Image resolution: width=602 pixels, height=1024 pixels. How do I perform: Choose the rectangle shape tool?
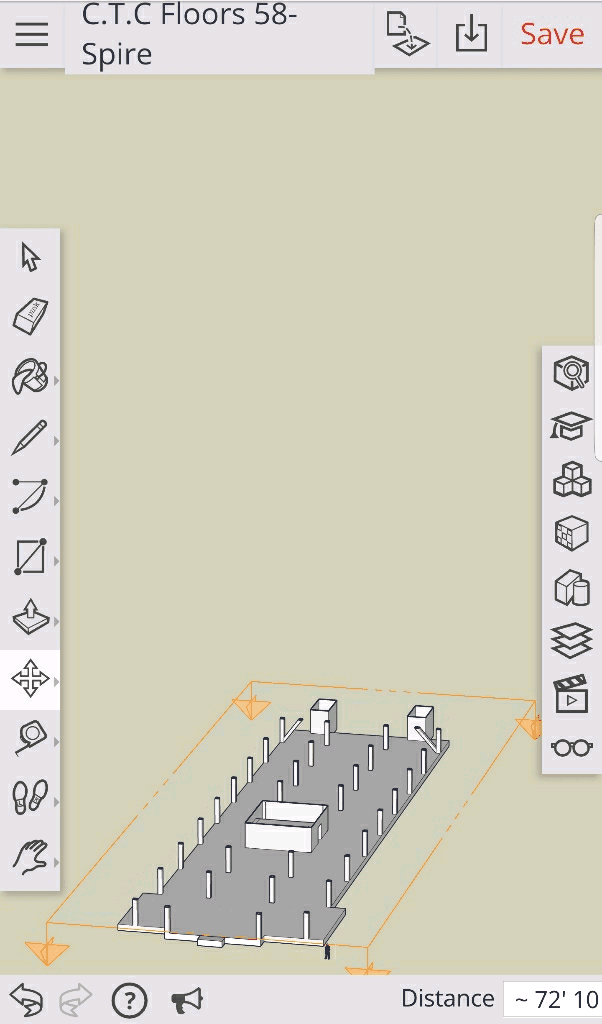pos(30,557)
